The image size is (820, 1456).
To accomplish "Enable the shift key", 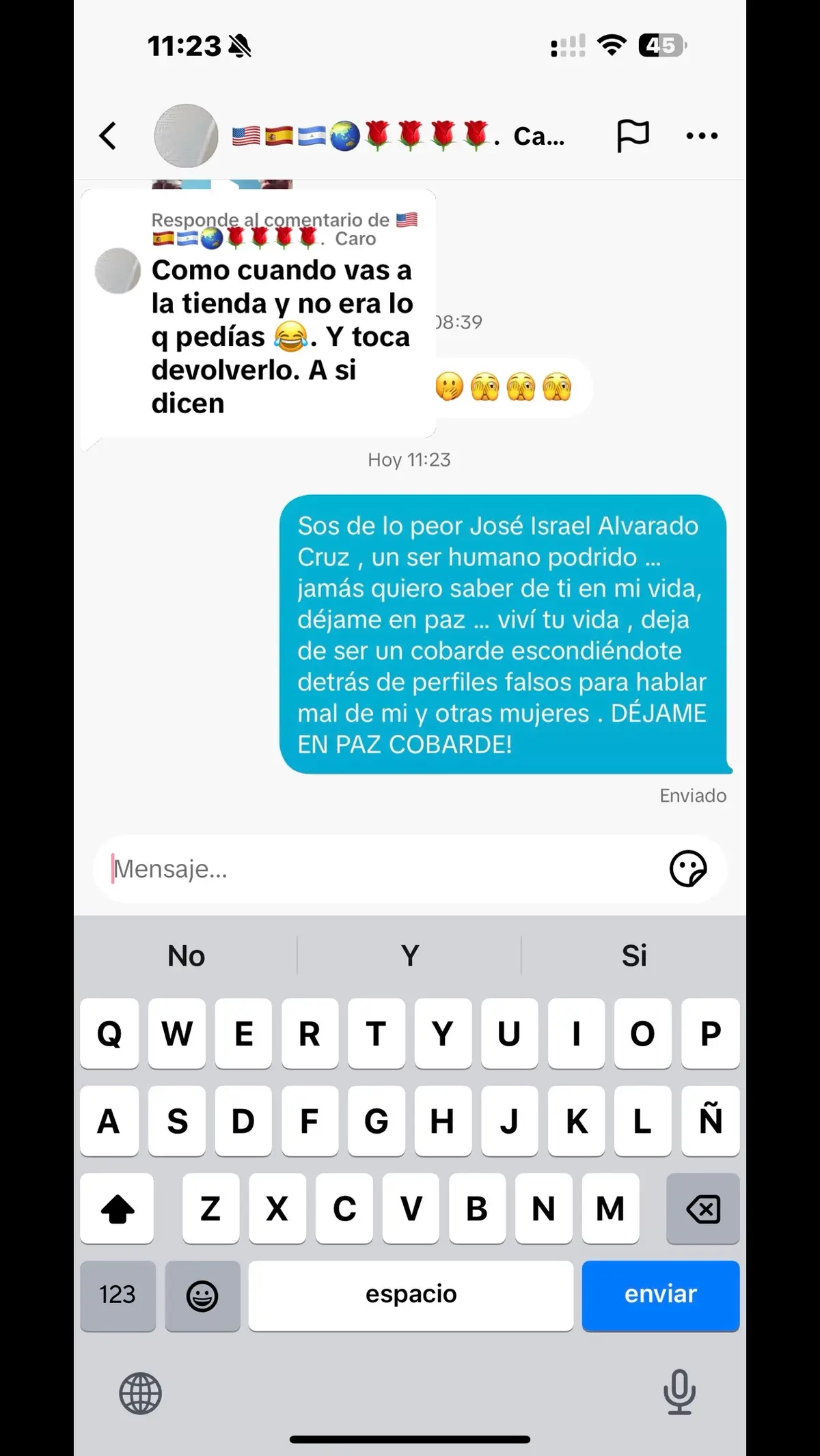I will (117, 1209).
